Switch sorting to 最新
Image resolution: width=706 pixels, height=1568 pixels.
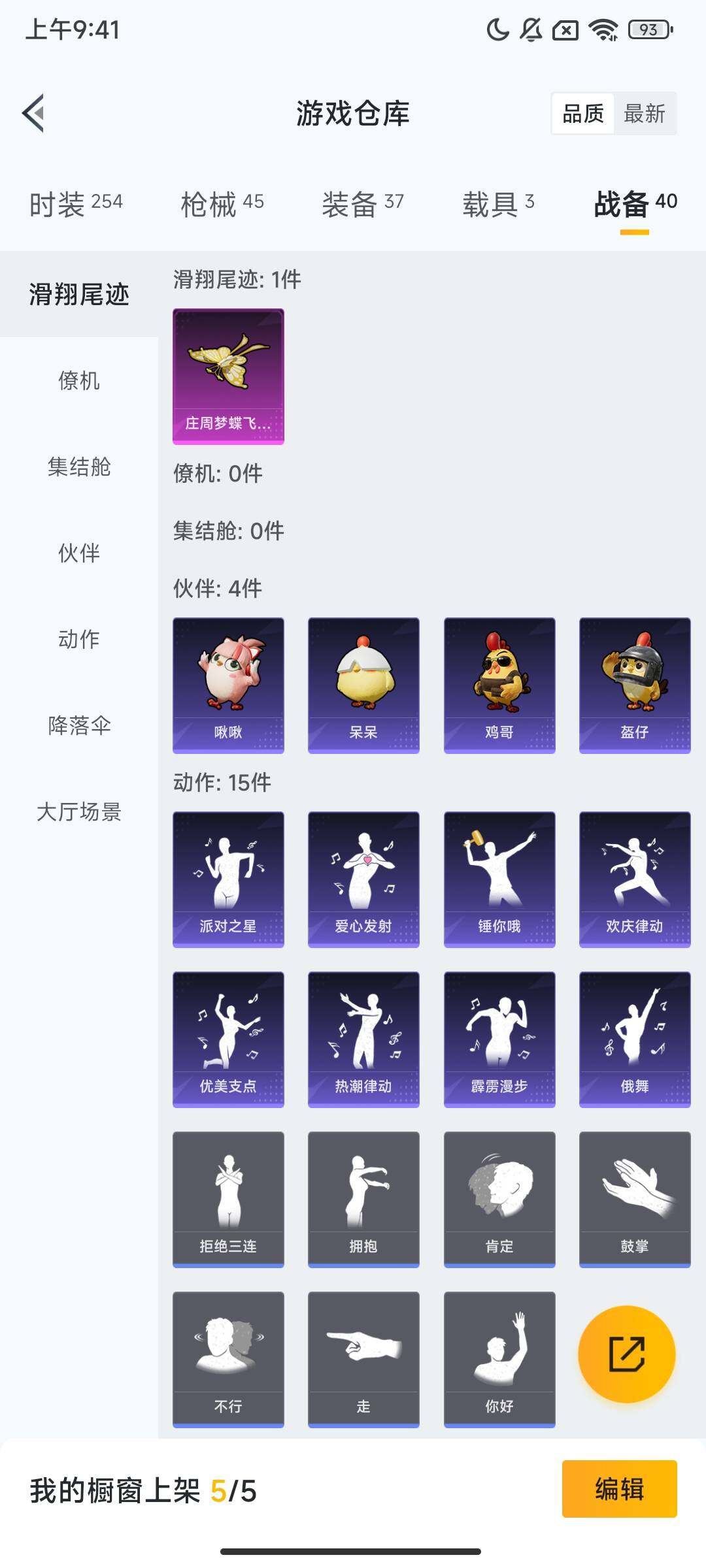(644, 114)
